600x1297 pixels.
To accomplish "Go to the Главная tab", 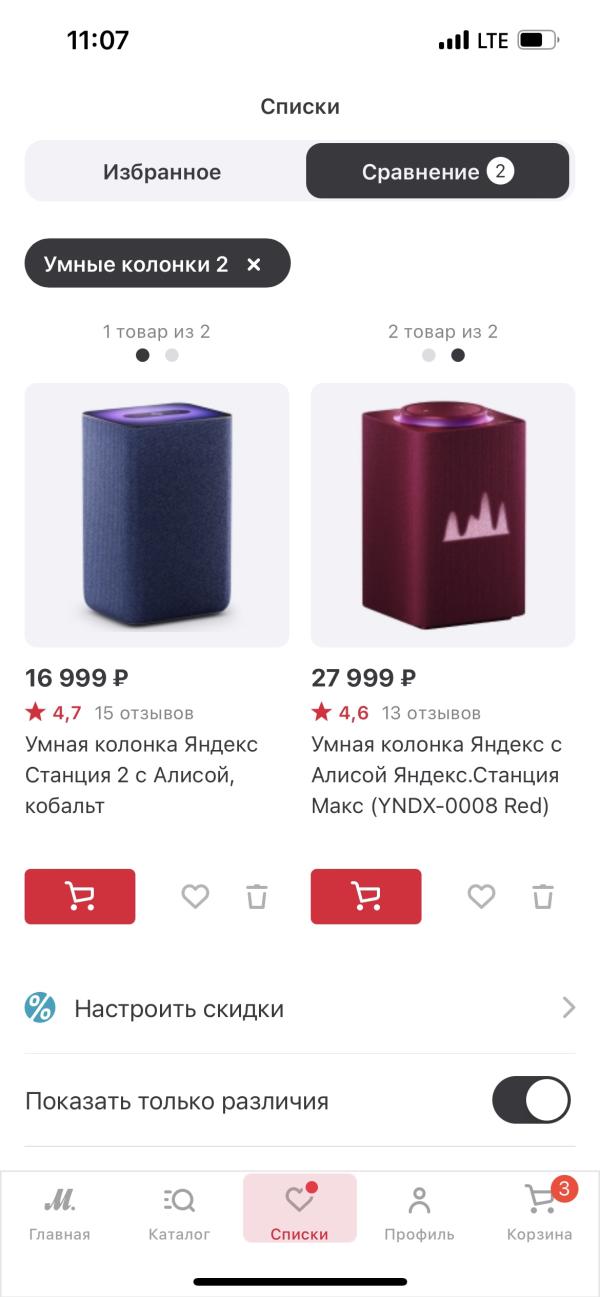I will tap(60, 1212).
